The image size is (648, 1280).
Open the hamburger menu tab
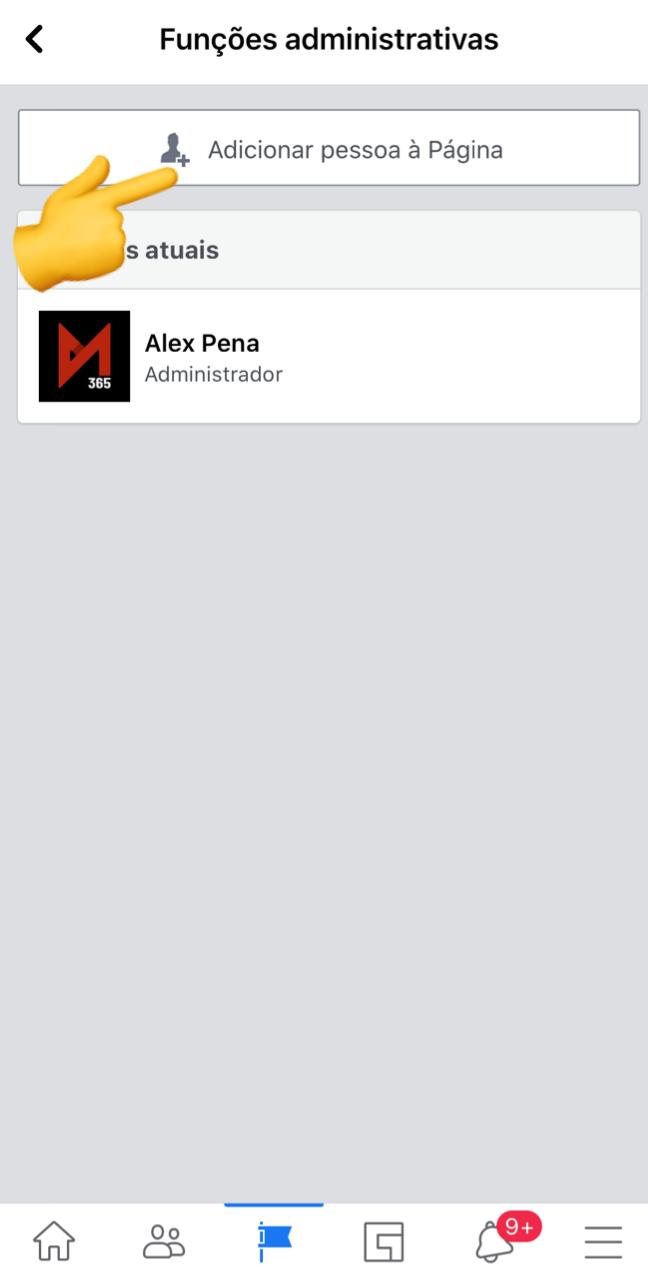(x=604, y=1242)
